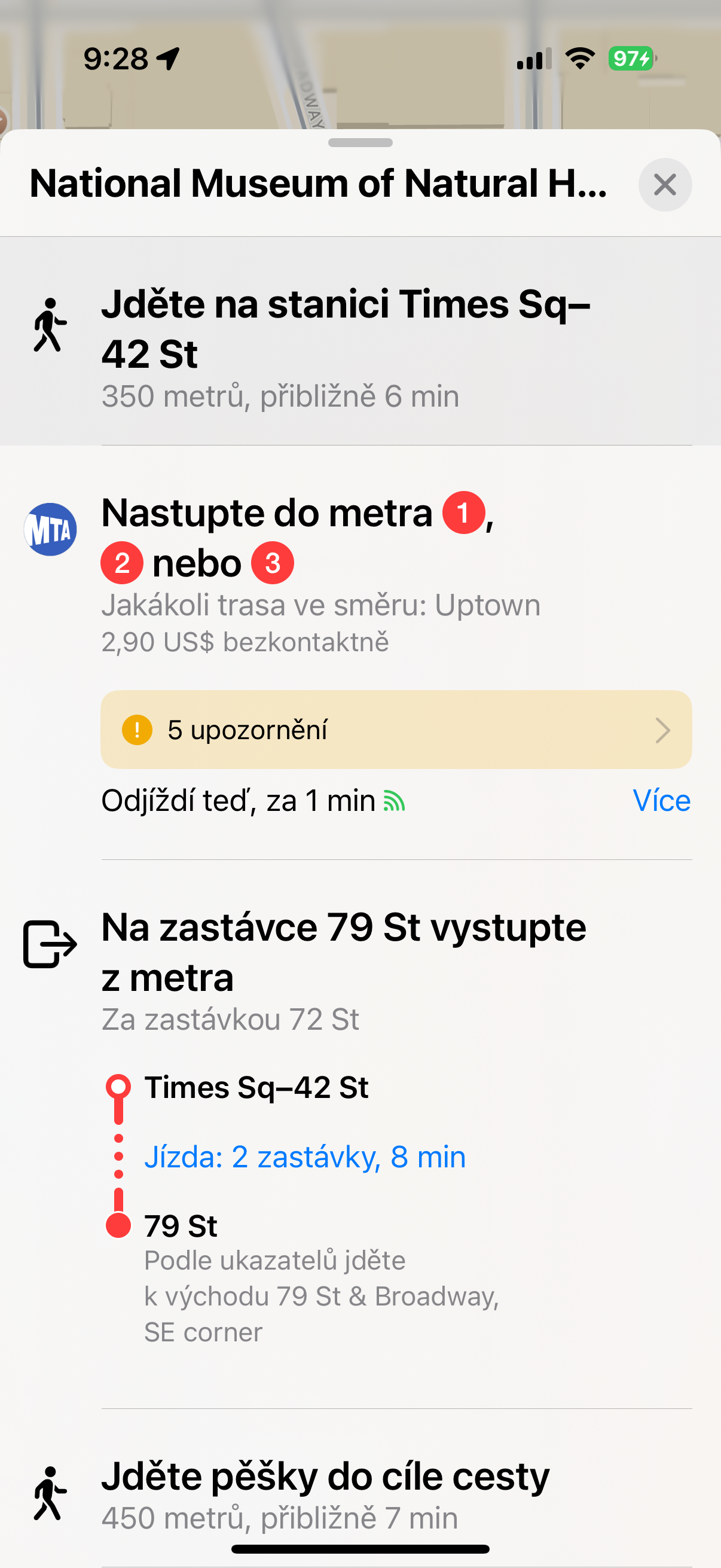The height and width of the screenshot is (1568, 721).
Task: Expand Jízda: 2 zastávky, 8 min stops
Action: (x=305, y=1156)
